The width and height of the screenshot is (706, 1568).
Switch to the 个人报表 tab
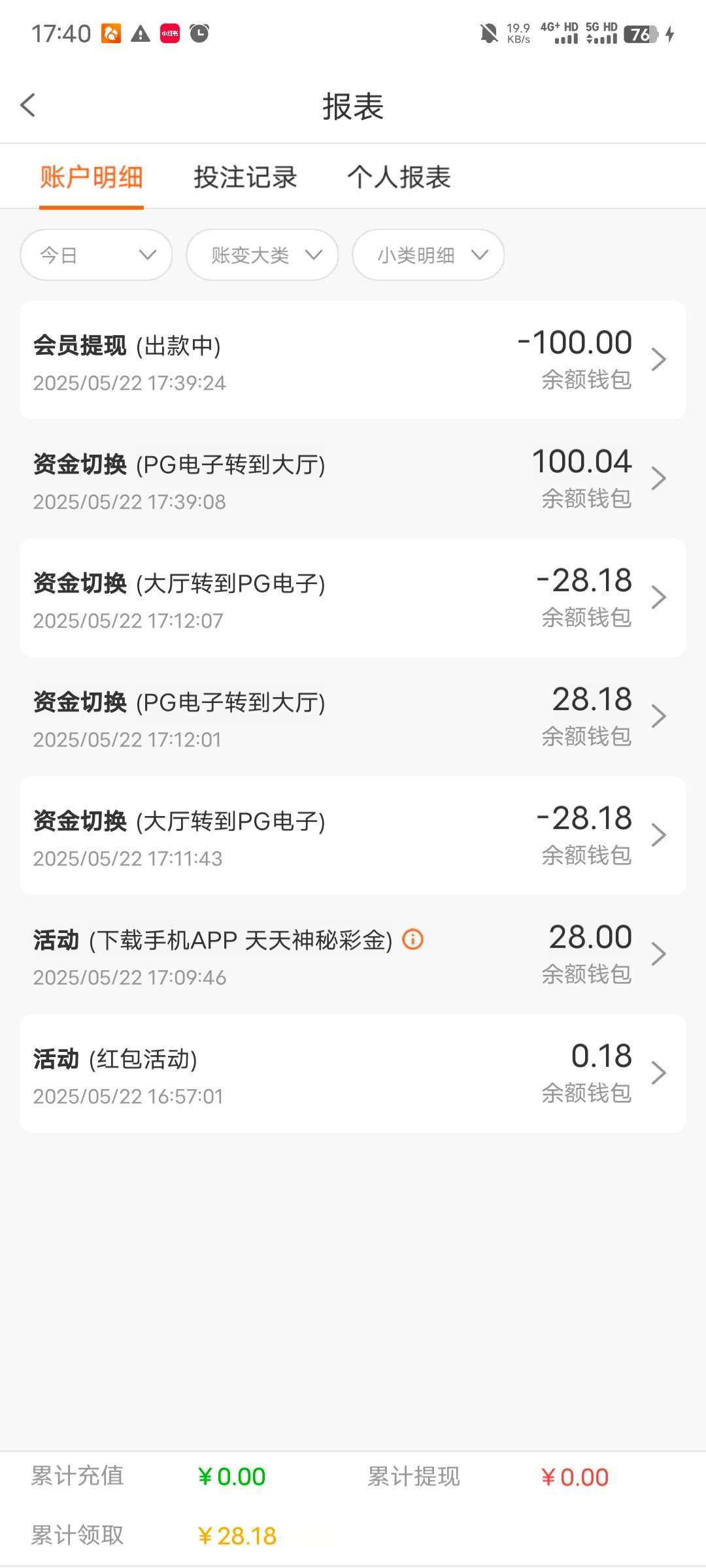pos(399,177)
